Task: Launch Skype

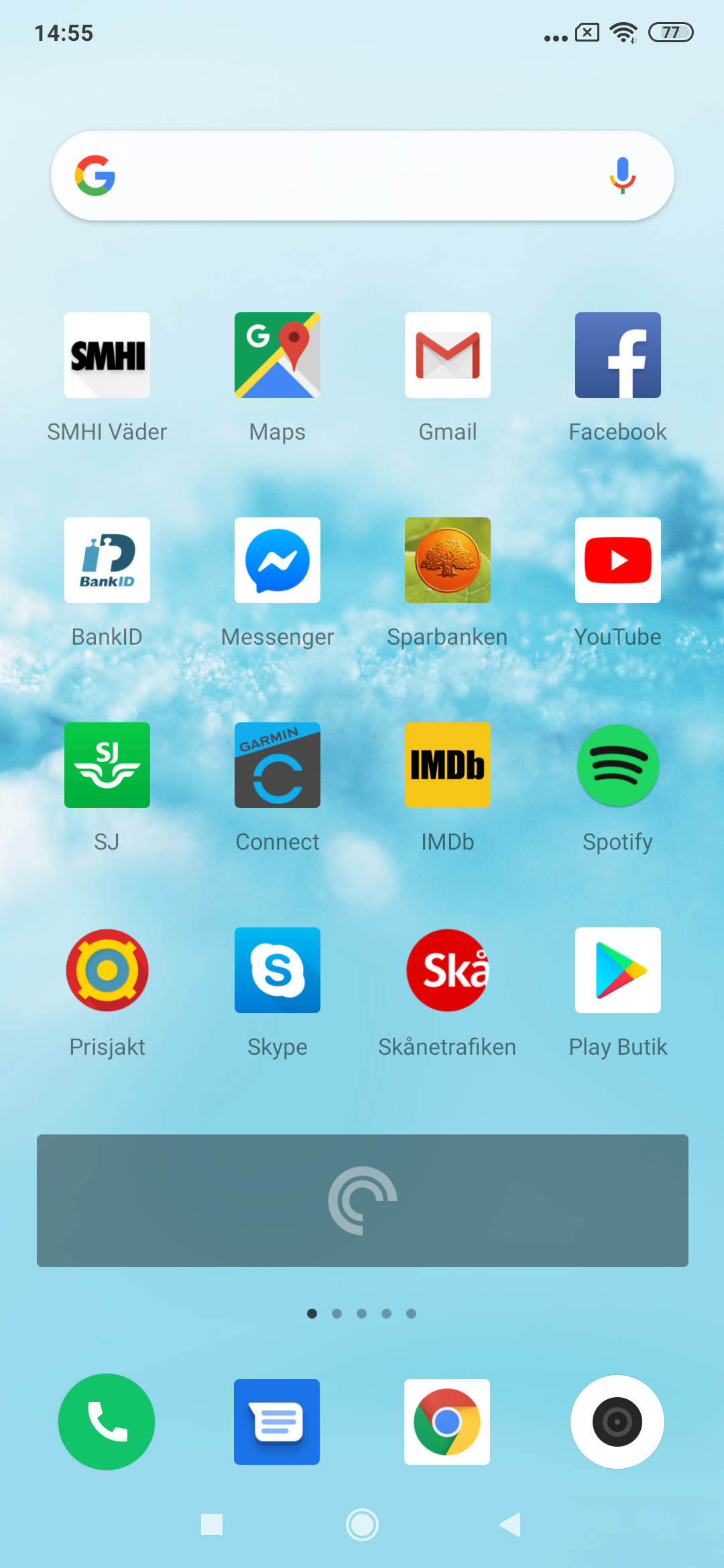Action: 278,970
